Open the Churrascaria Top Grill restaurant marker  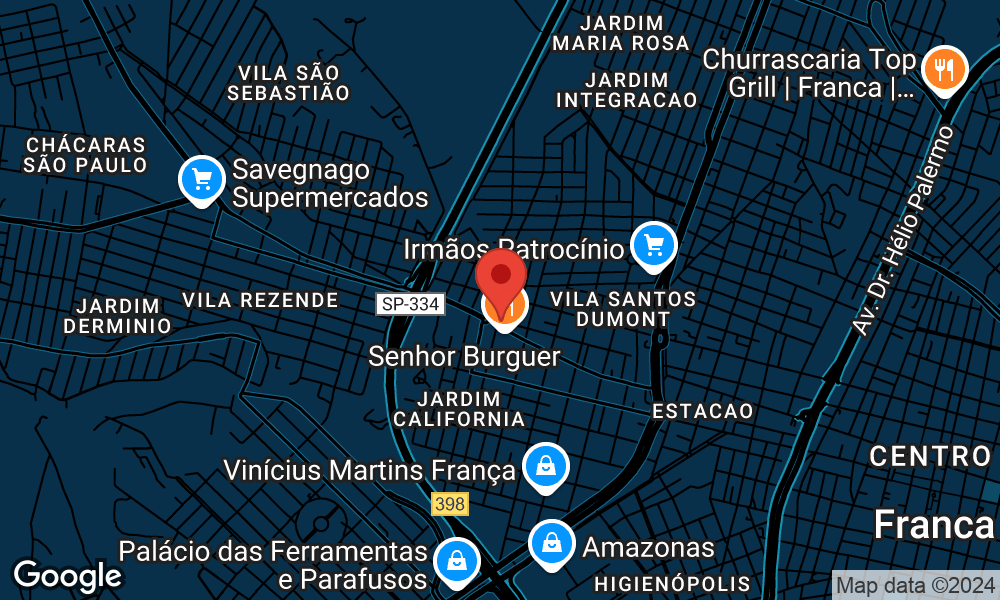pyautogui.click(x=944, y=70)
